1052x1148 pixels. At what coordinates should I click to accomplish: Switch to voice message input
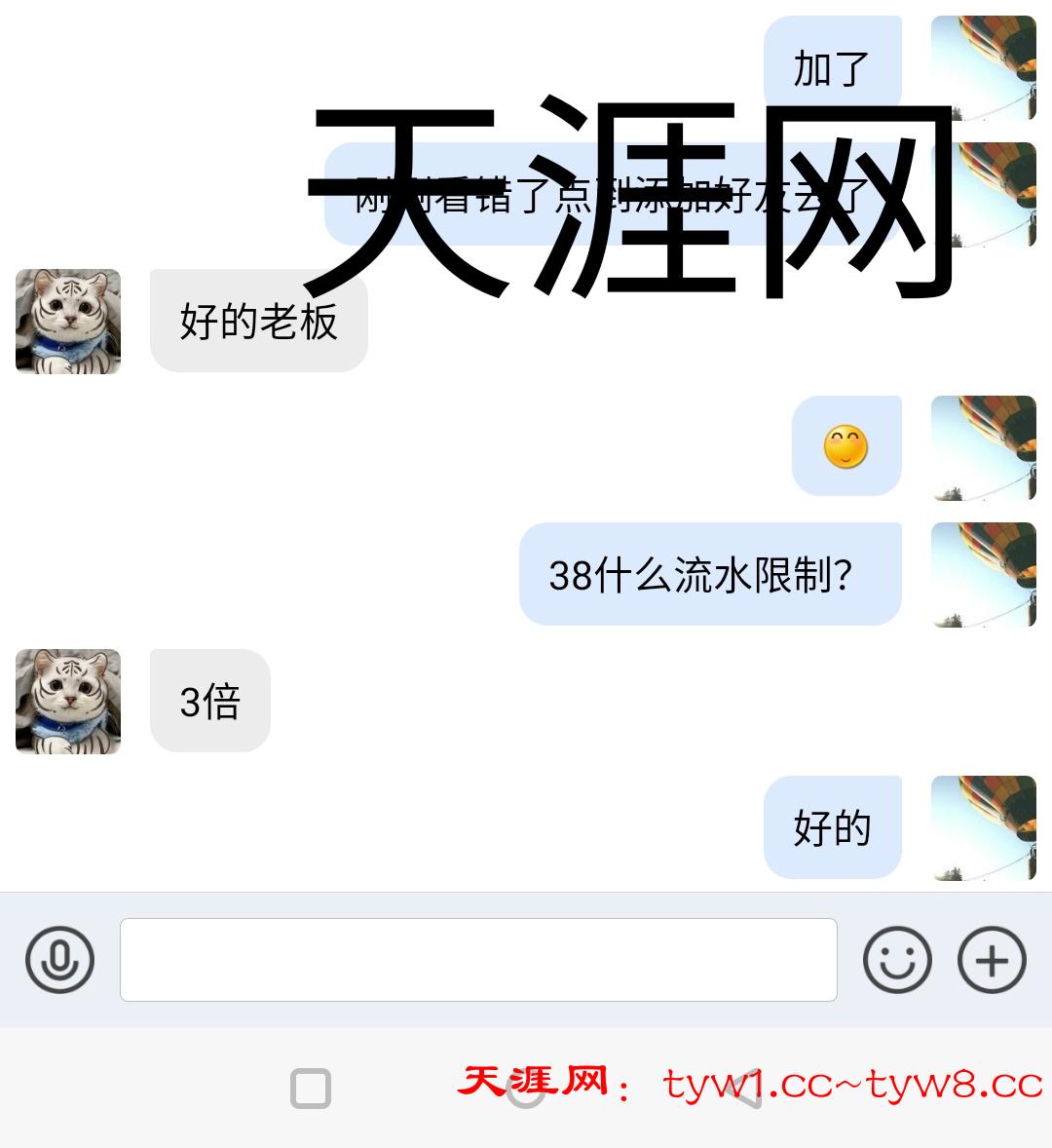(60, 960)
